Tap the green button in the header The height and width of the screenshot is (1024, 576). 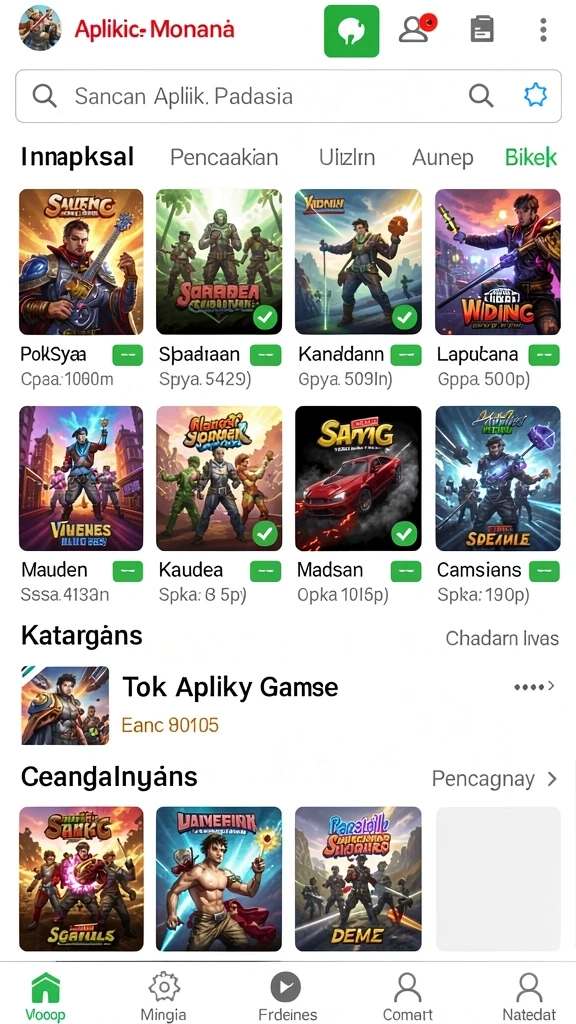[x=351, y=31]
